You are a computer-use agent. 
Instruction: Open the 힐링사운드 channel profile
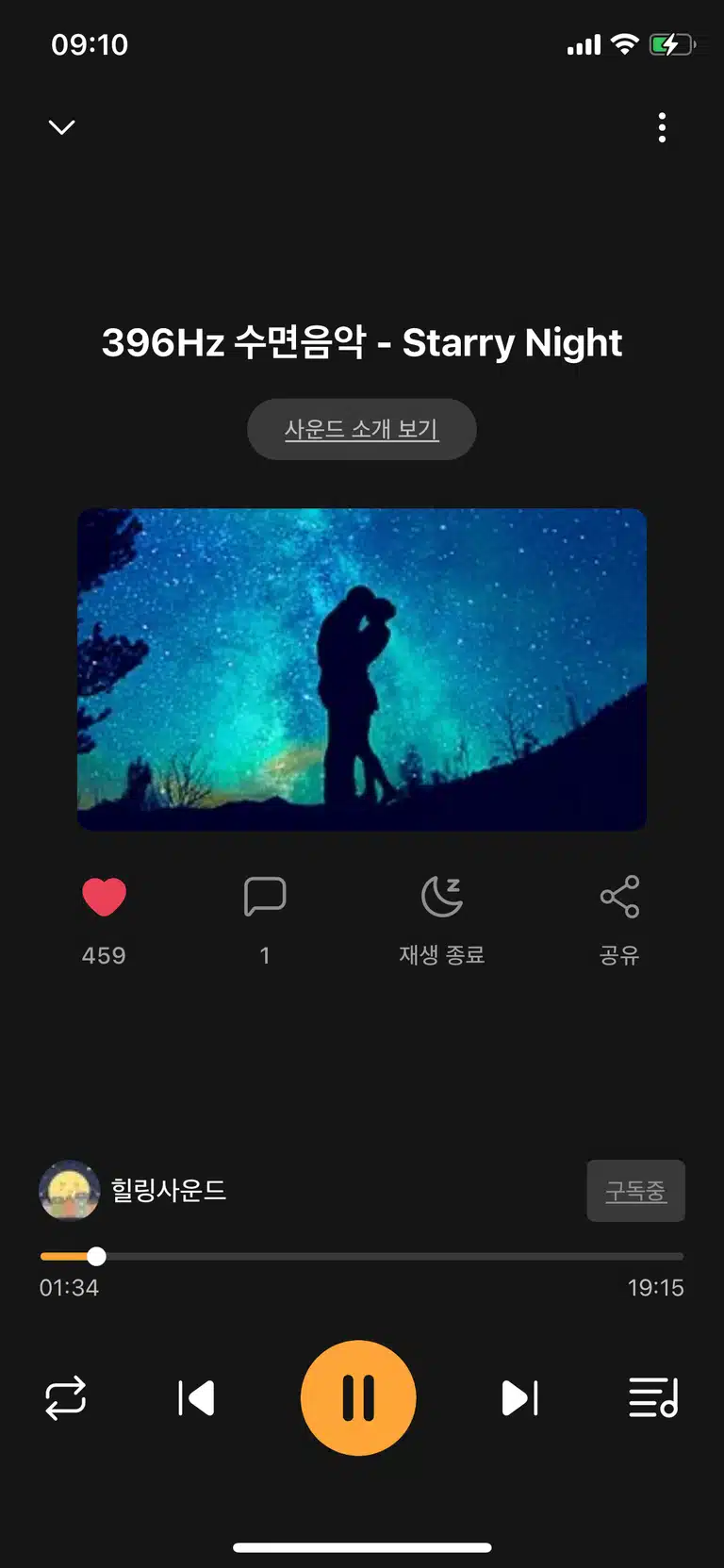click(x=133, y=1190)
